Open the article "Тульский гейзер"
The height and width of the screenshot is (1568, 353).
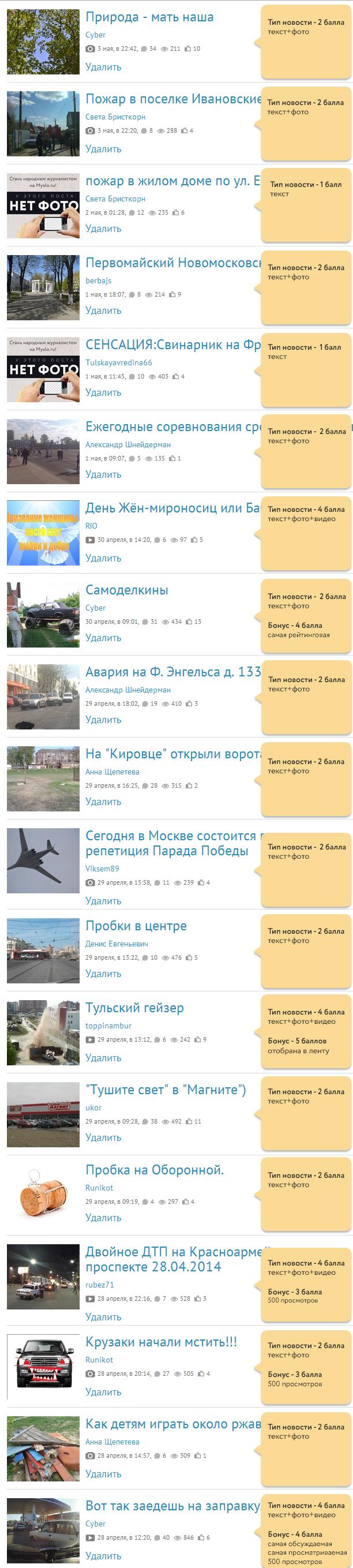pos(134,1008)
